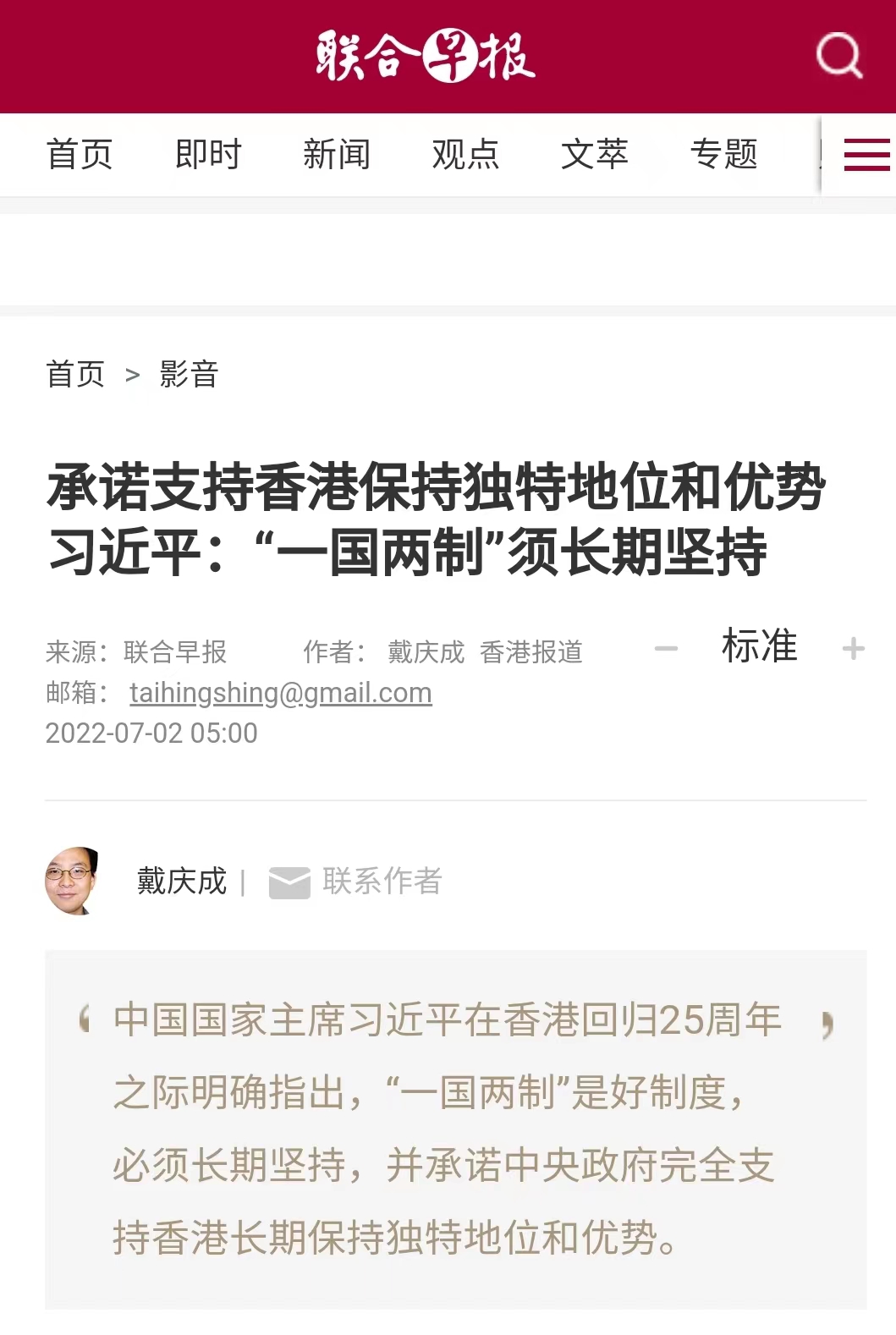This screenshot has height=1335, width=896.
Task: Select the 文萃 tab
Action: (x=594, y=155)
